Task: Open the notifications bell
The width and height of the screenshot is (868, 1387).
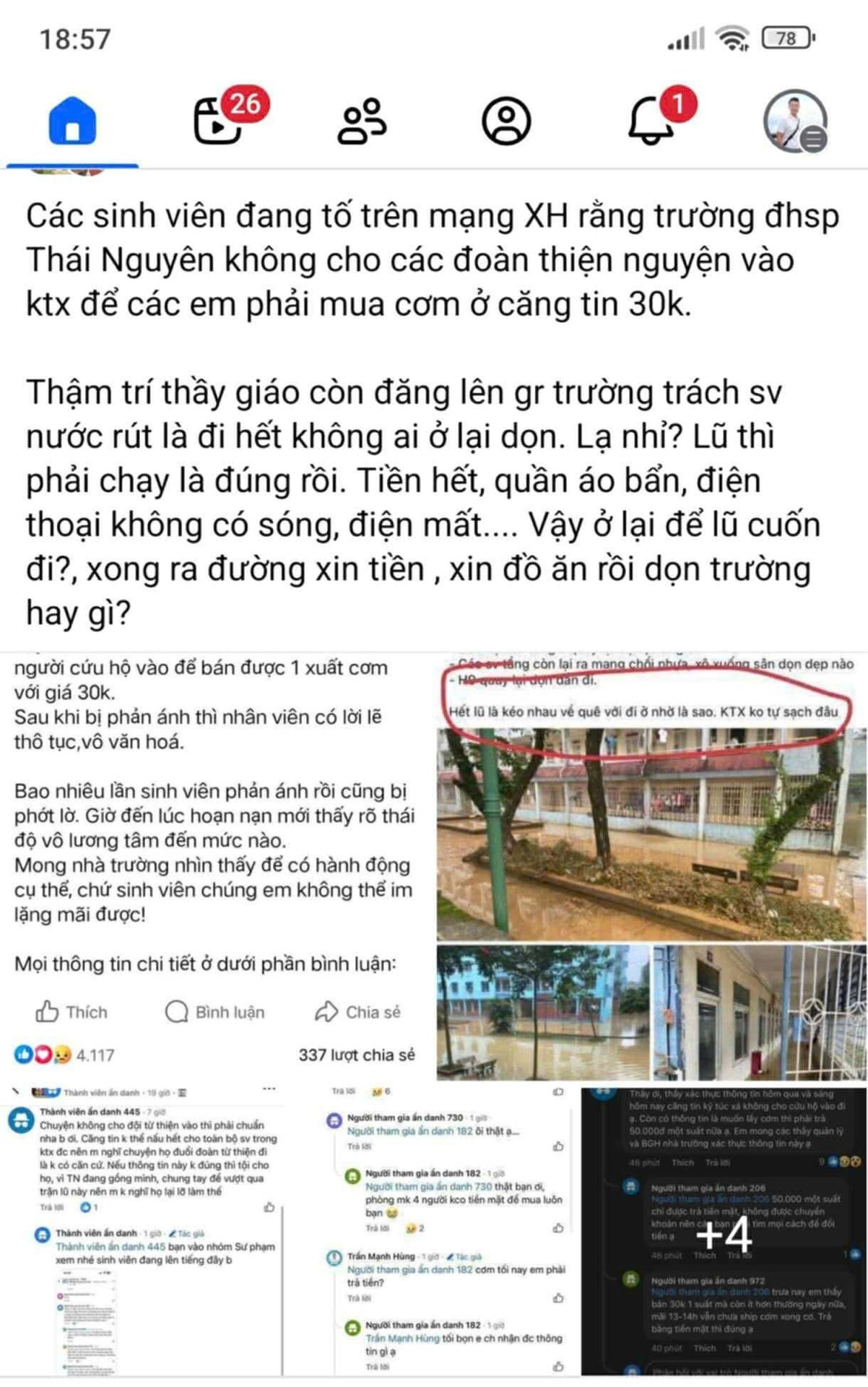Action: [651, 121]
